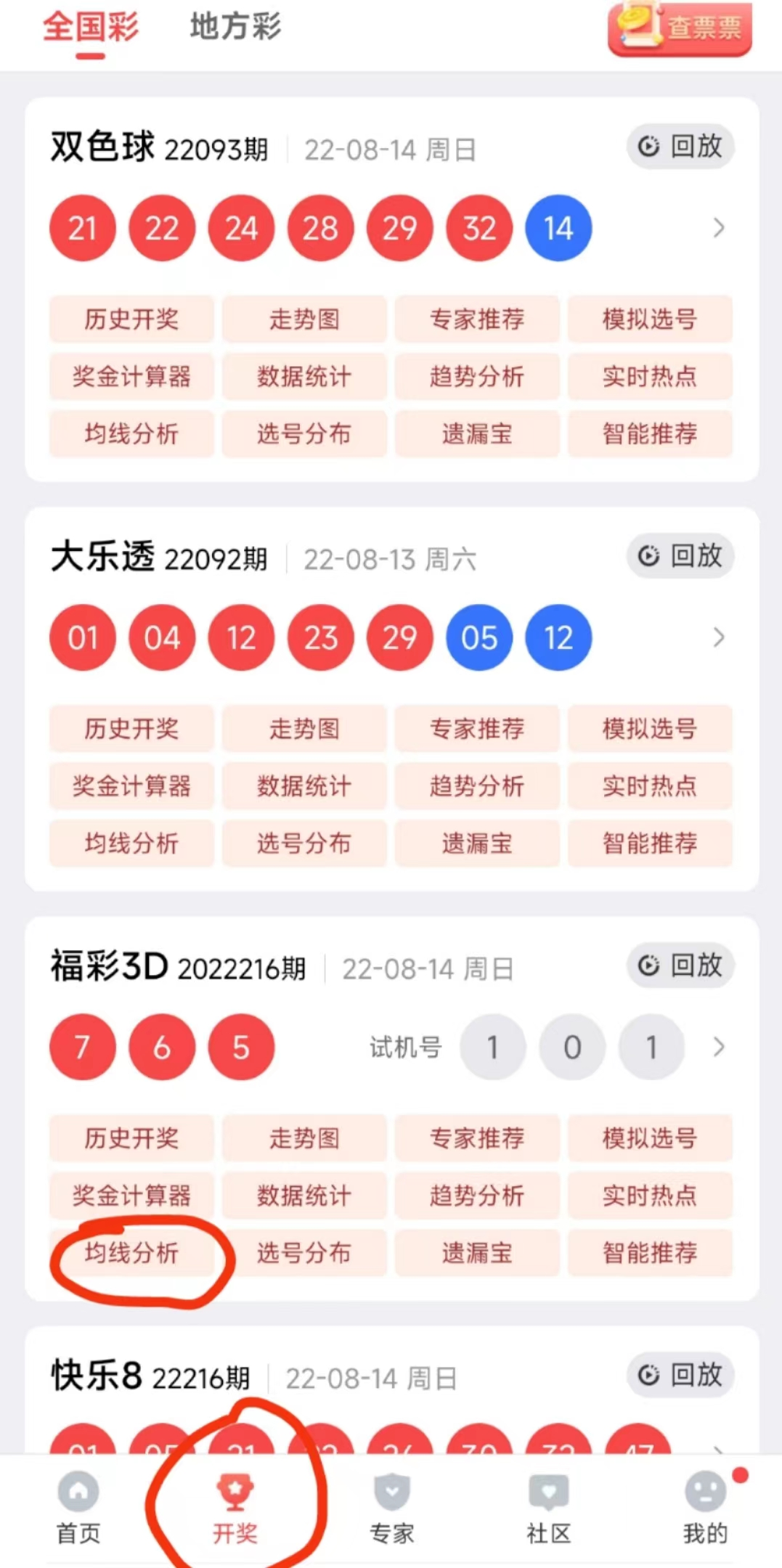The image size is (782, 1568).
Task: Tap the 查票票 button
Action: tap(680, 29)
